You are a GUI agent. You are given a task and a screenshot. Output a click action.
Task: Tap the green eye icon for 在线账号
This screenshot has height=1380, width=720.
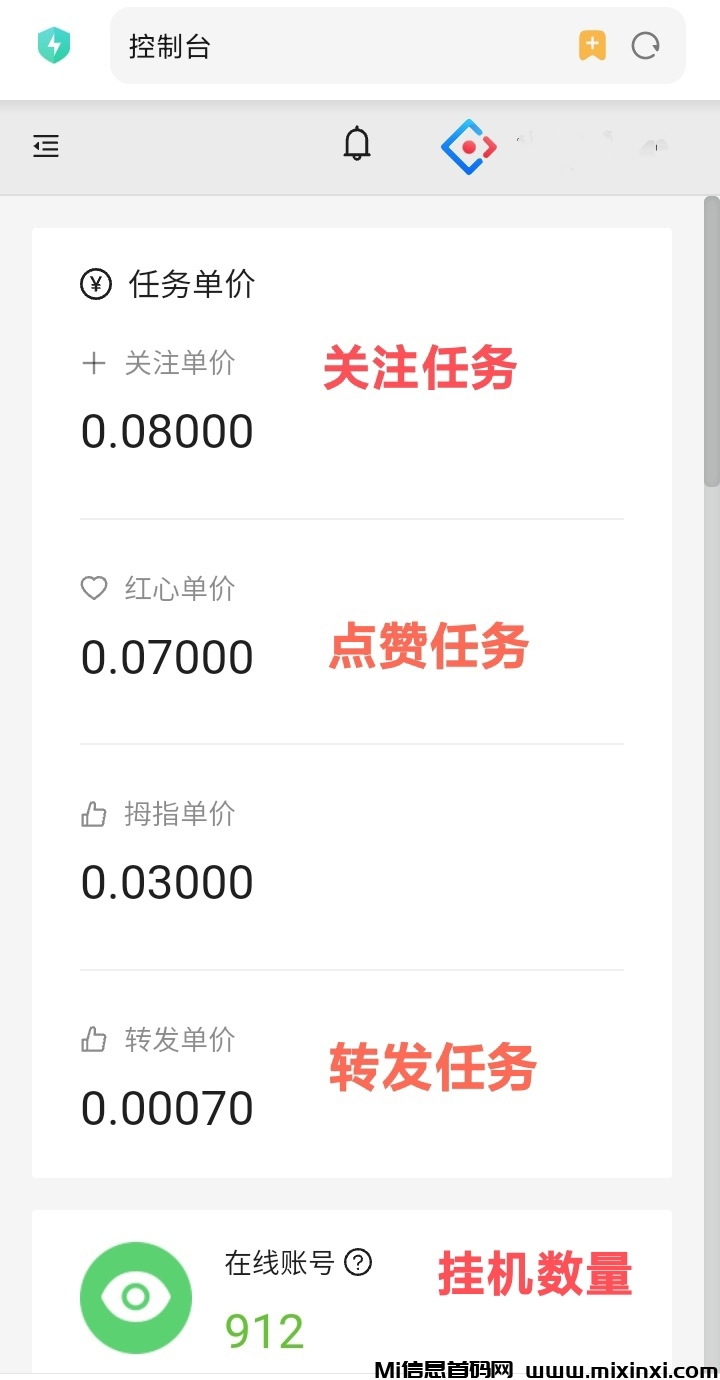136,1297
